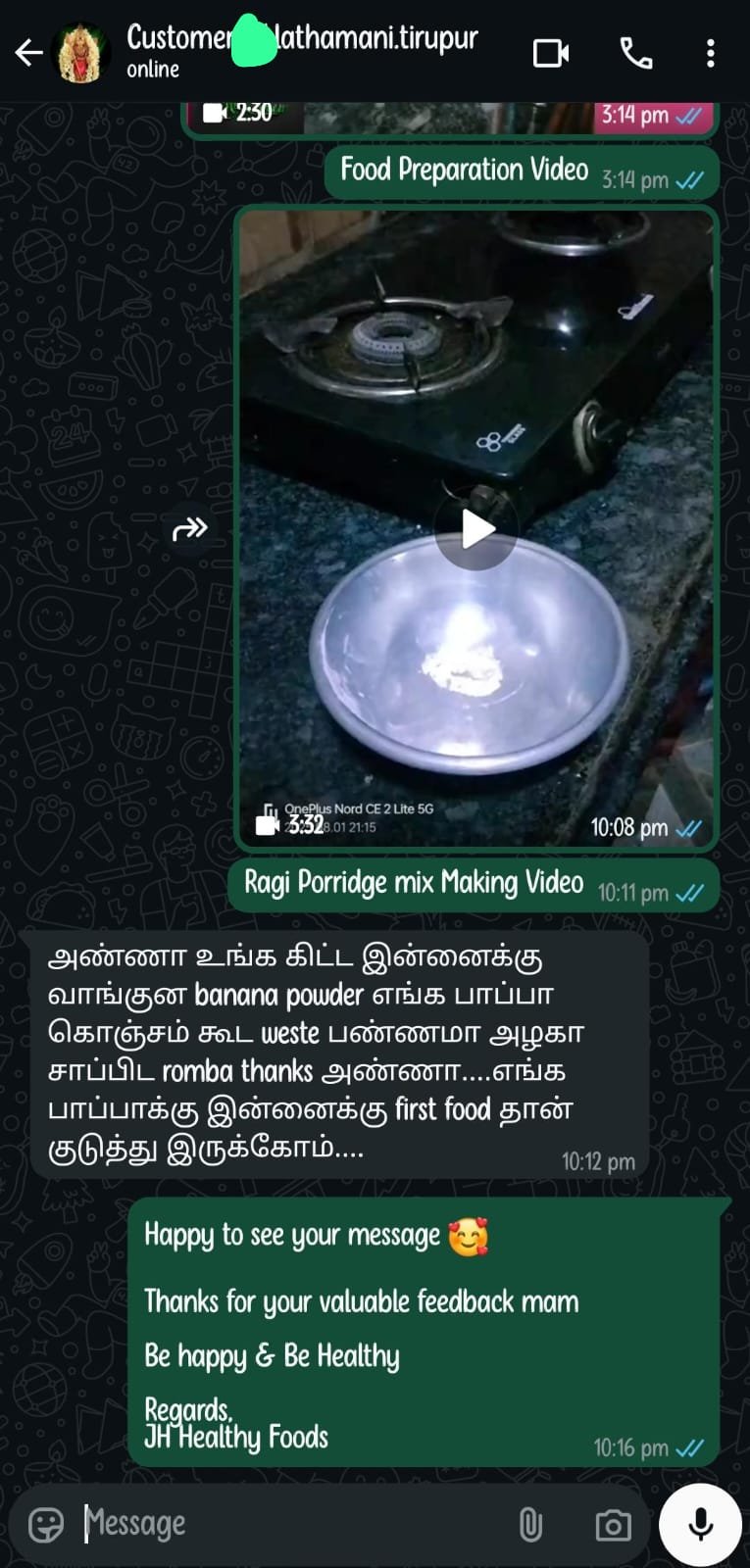Screen dimensions: 750x1568
Task: Open the emoji picker
Action: 45,1525
